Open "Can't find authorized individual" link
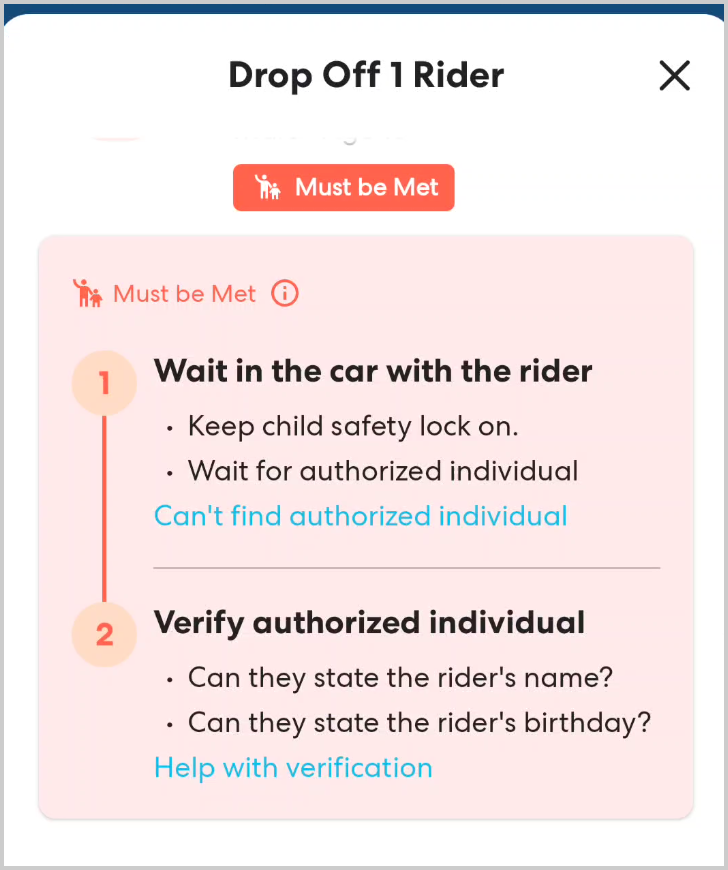This screenshot has width=728, height=870. pyautogui.click(x=360, y=516)
